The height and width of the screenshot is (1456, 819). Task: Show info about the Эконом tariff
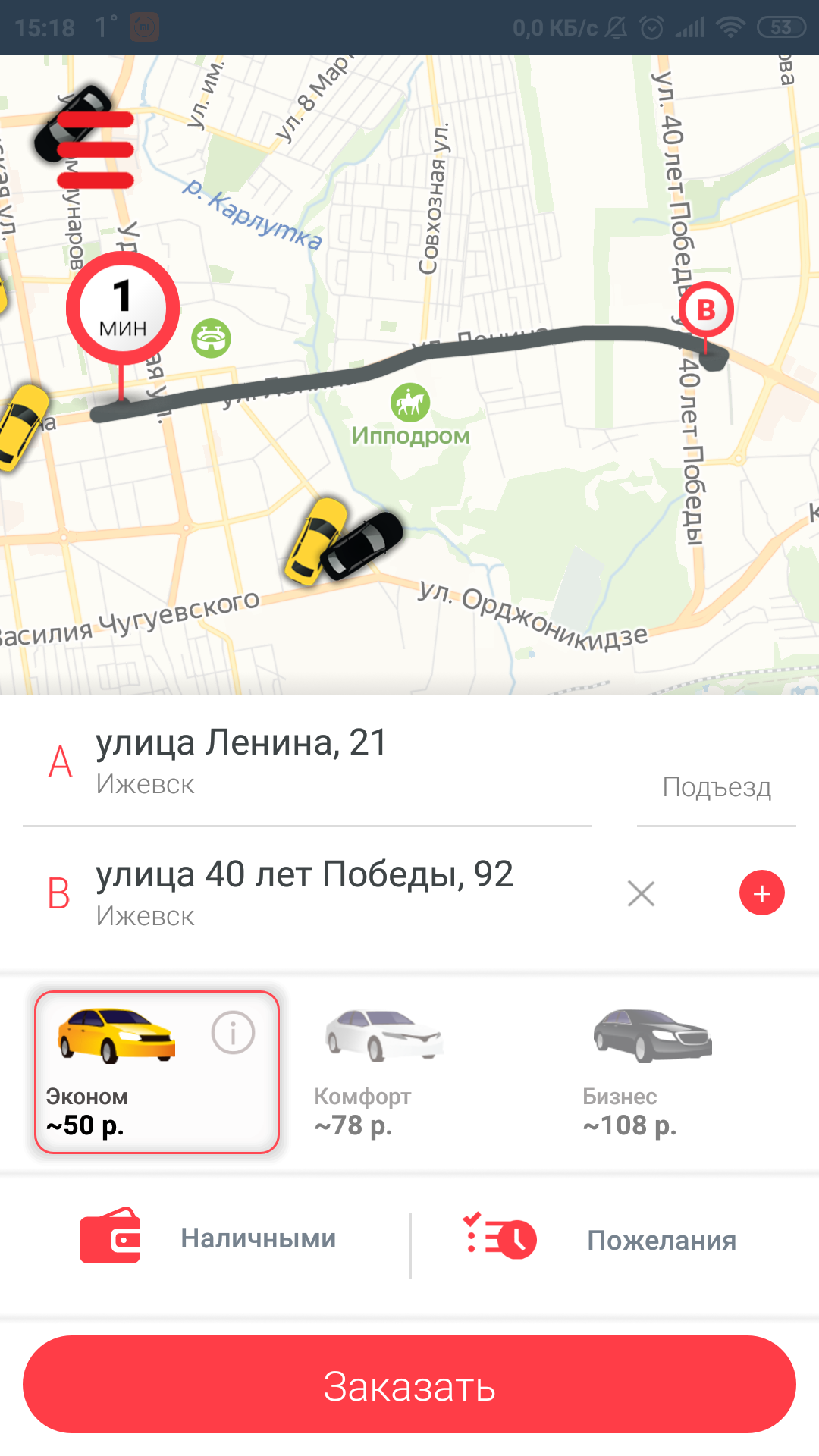point(233,1033)
